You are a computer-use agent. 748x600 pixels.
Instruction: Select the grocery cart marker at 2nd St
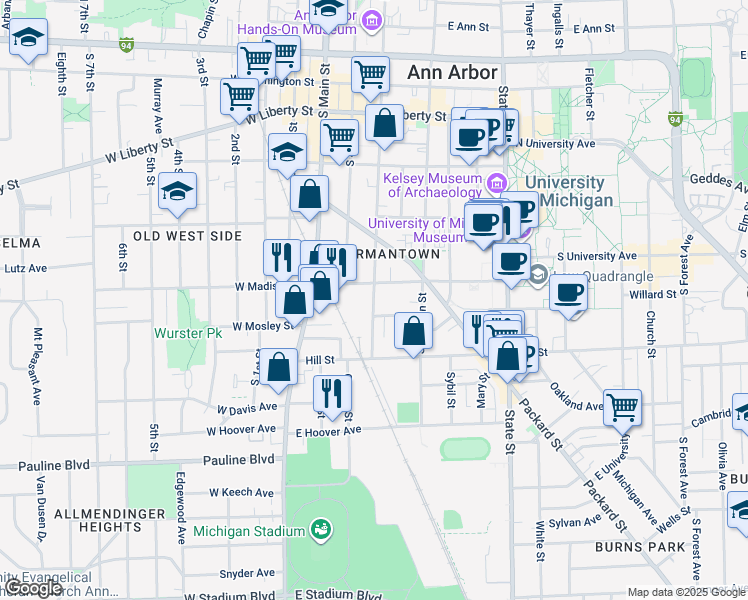239,97
